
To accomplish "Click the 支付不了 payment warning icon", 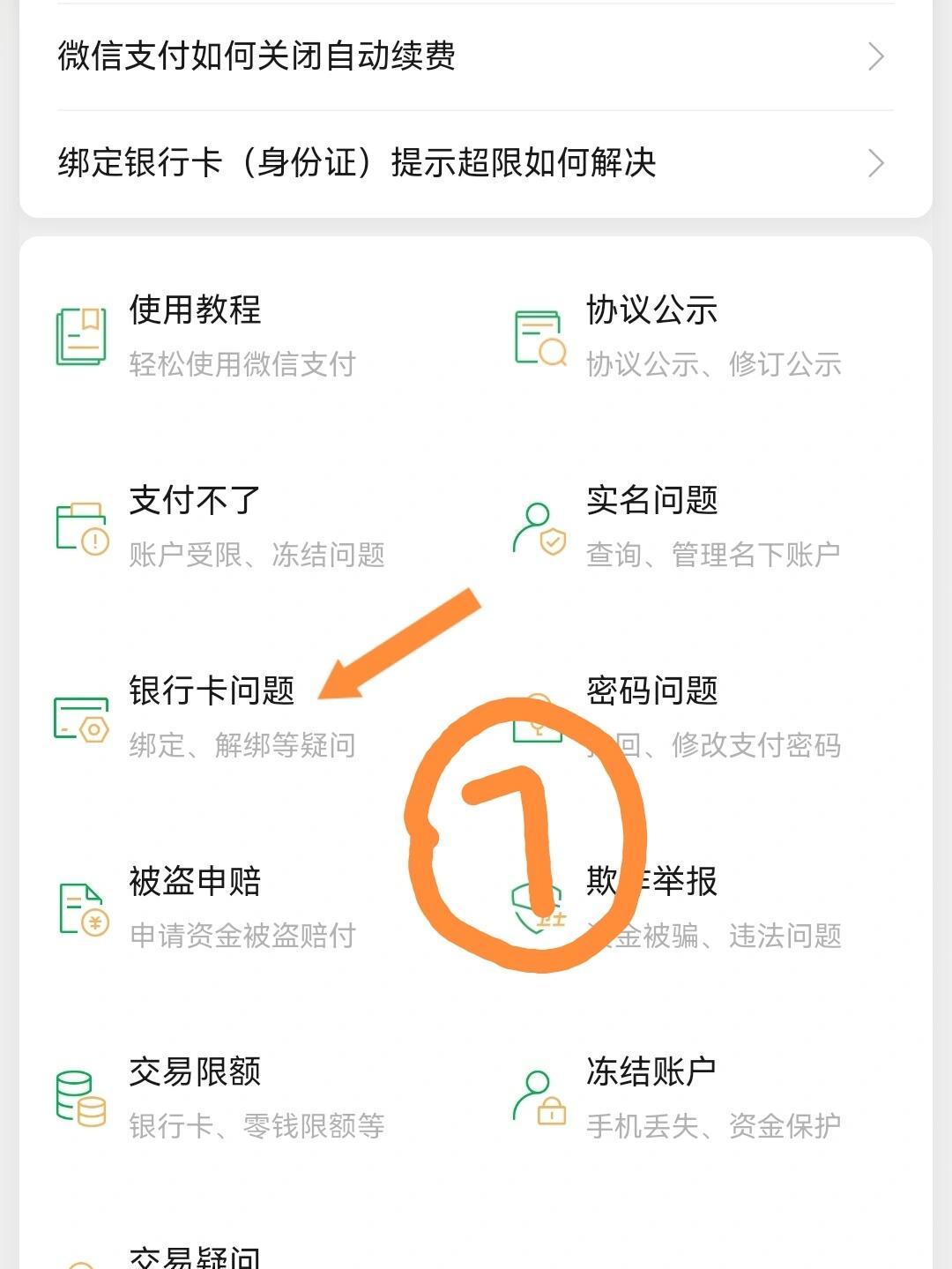I will click(81, 529).
